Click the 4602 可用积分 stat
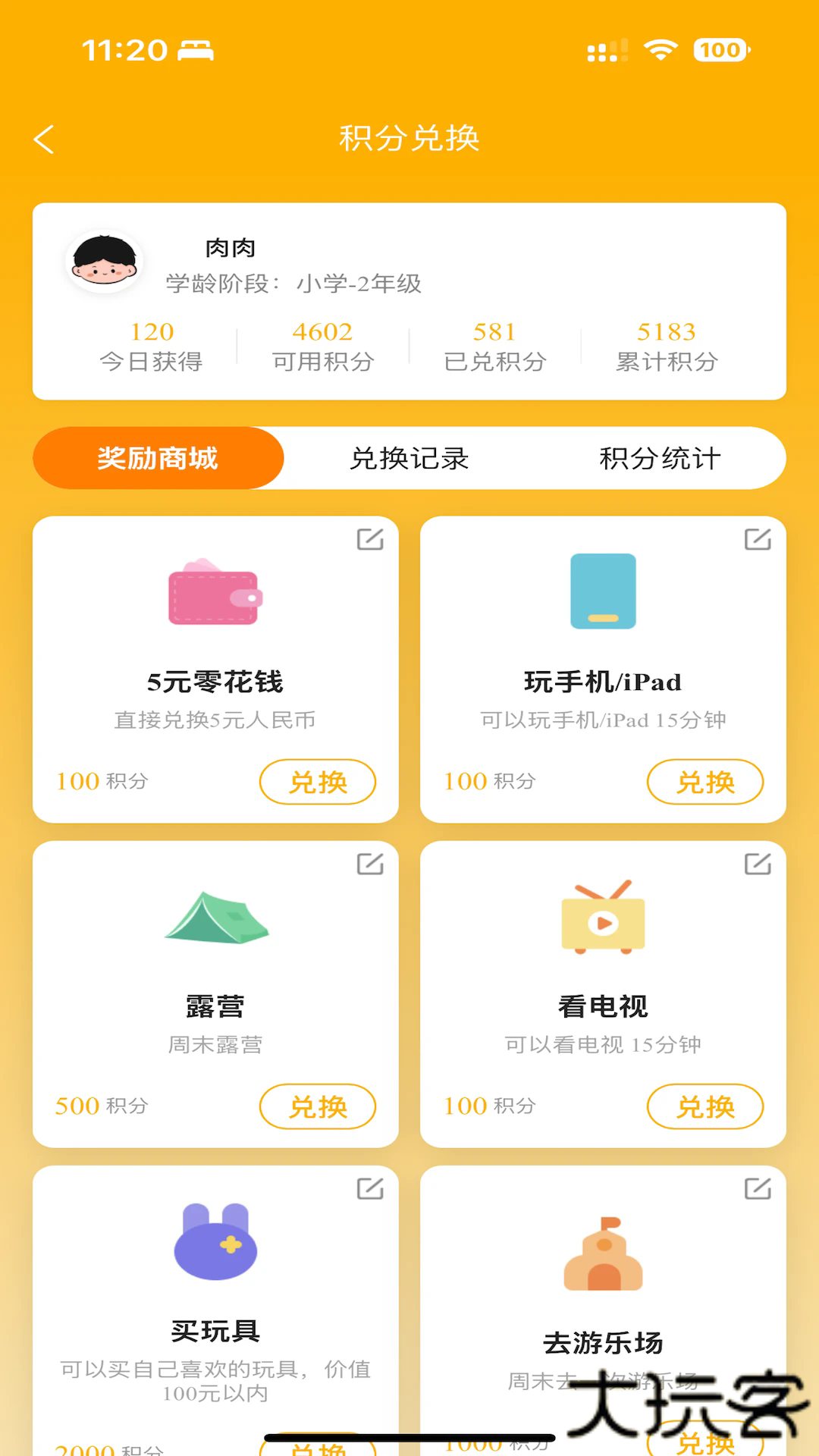The image size is (819, 1456). click(322, 345)
